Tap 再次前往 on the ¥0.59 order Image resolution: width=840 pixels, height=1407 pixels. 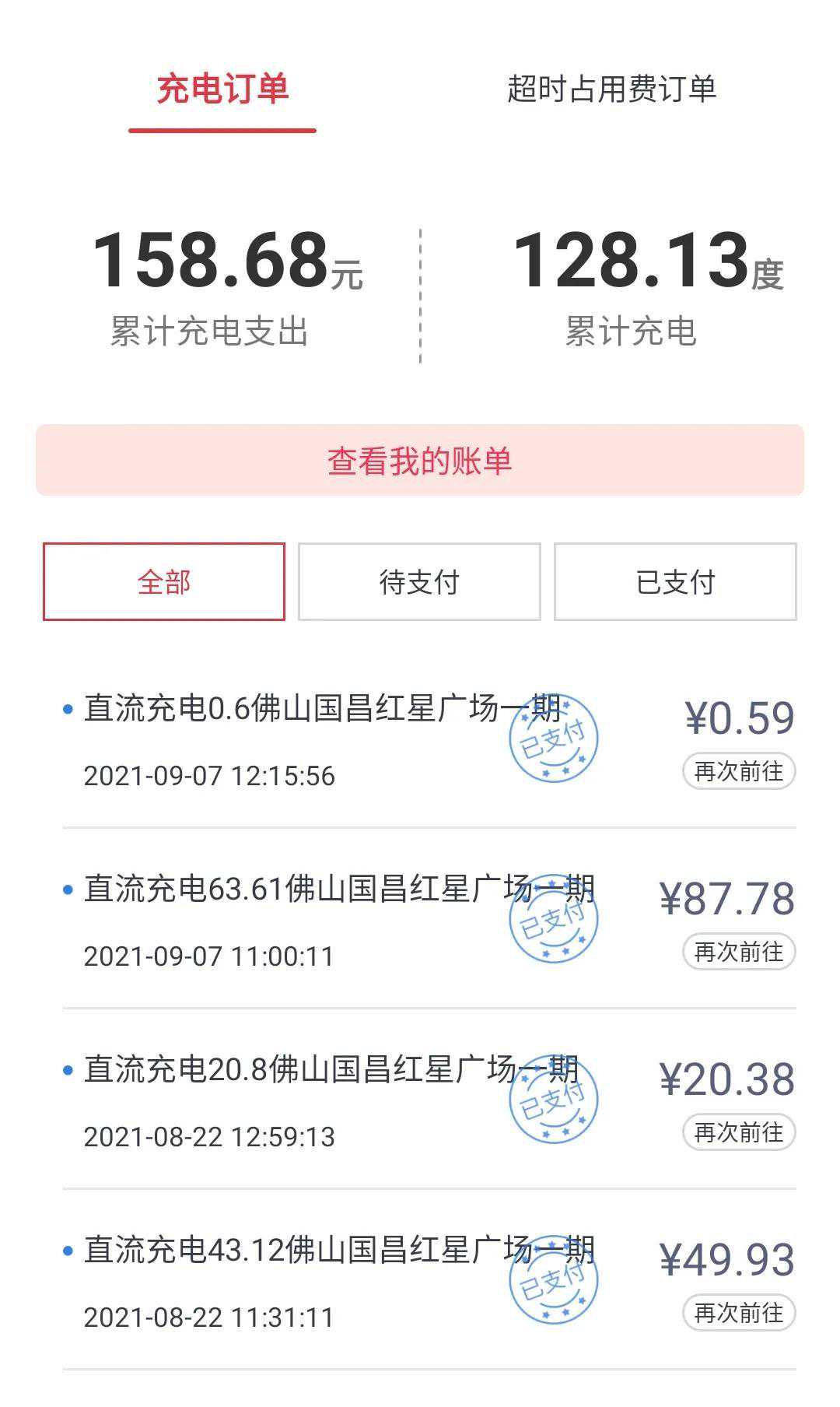739,772
